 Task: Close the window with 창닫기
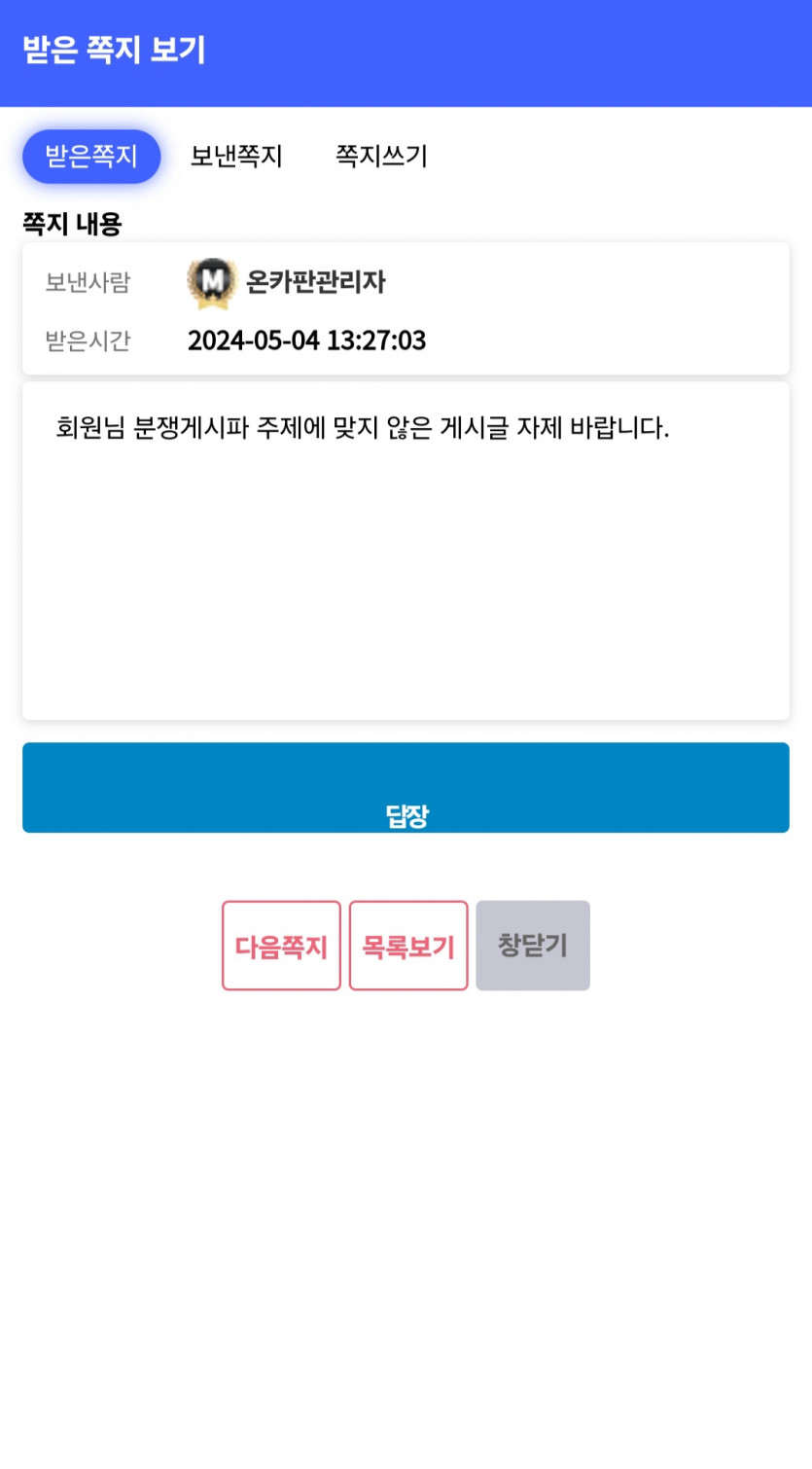point(533,946)
